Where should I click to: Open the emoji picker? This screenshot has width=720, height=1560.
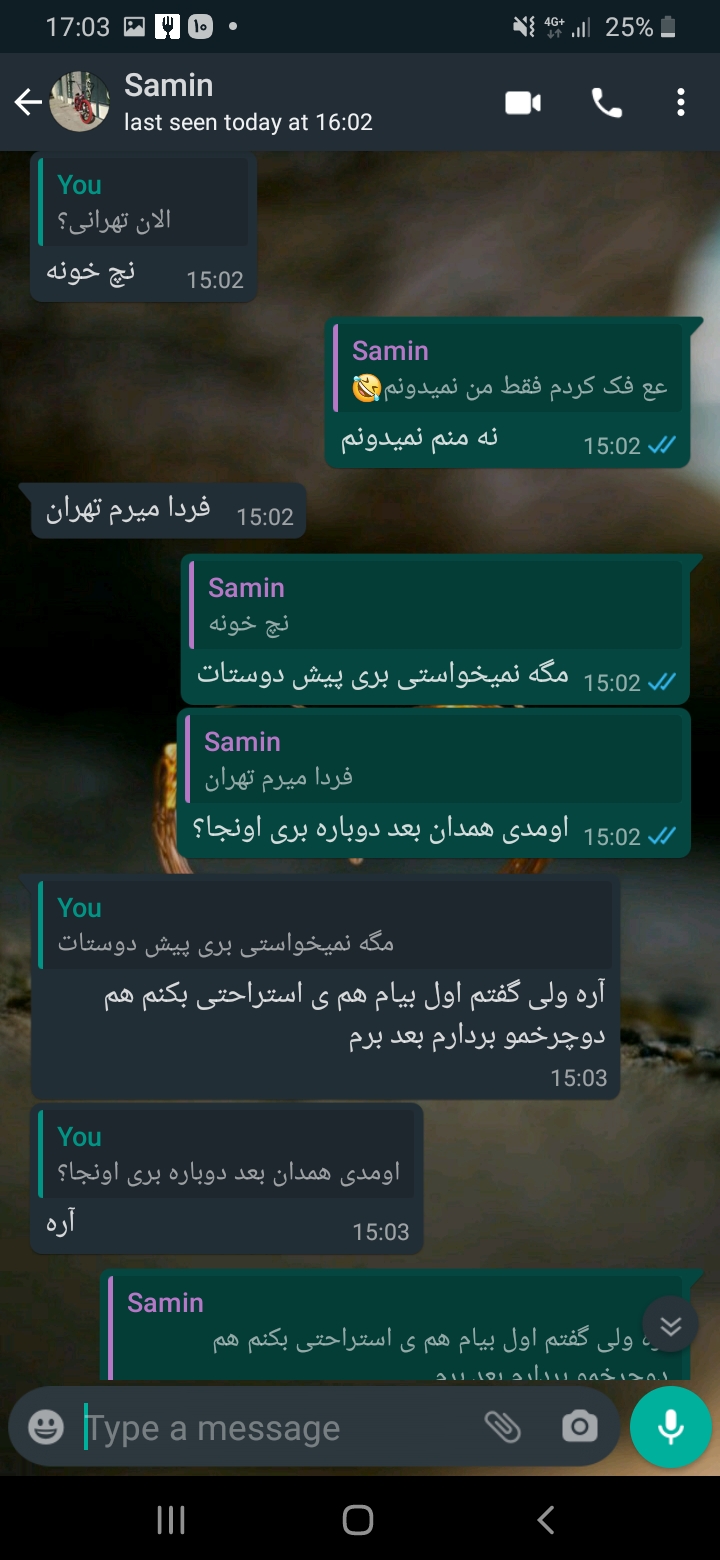click(x=46, y=1427)
